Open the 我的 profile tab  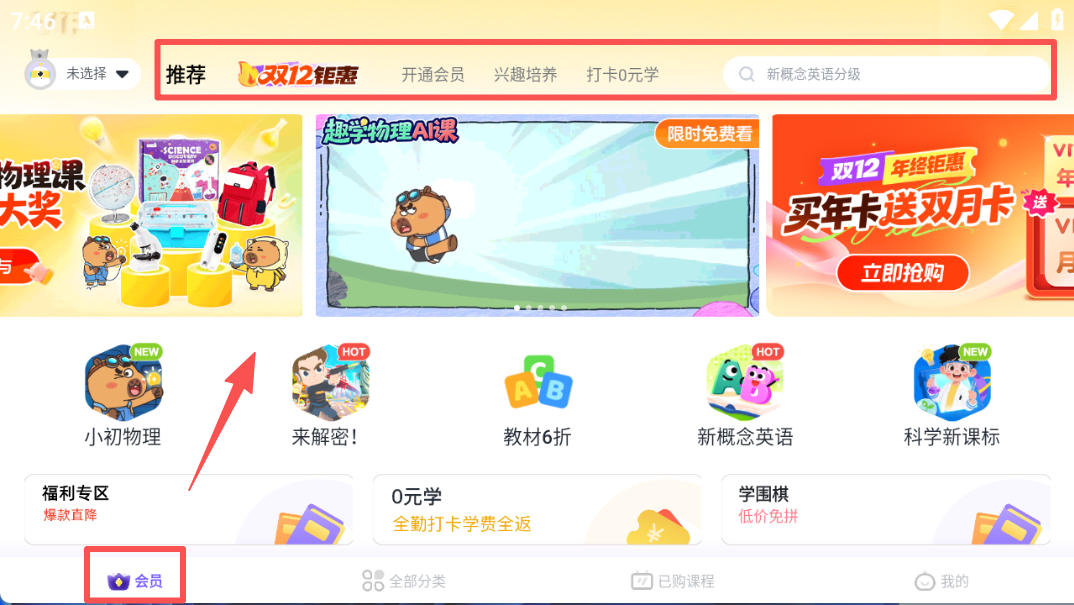(941, 581)
